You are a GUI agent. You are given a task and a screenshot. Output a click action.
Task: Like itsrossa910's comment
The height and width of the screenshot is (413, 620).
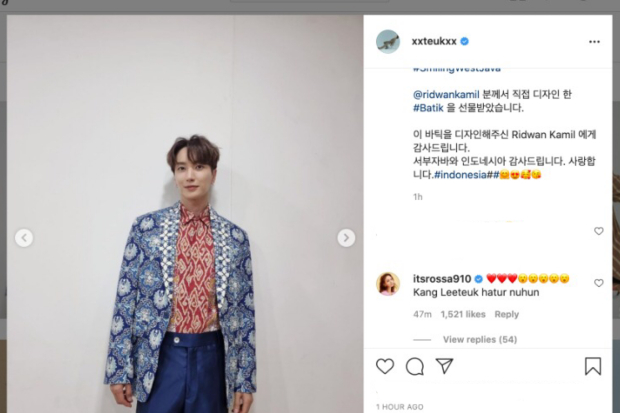click(x=599, y=283)
